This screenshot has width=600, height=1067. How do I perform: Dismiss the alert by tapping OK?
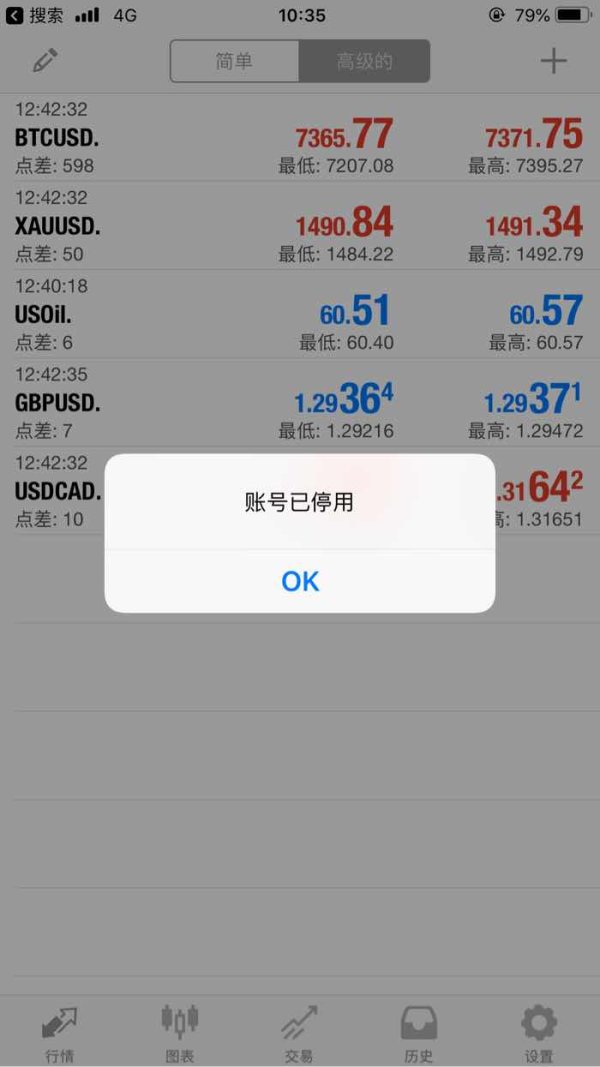[300, 581]
